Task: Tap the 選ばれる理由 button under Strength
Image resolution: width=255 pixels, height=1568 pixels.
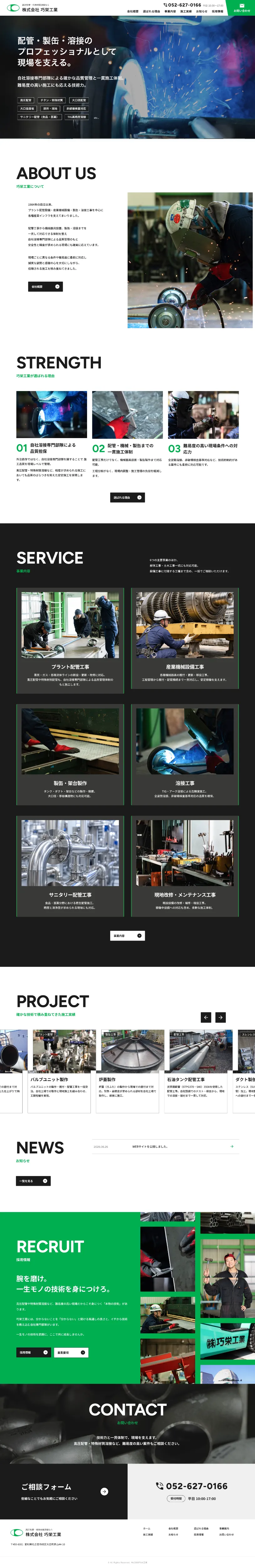Action: (x=128, y=497)
